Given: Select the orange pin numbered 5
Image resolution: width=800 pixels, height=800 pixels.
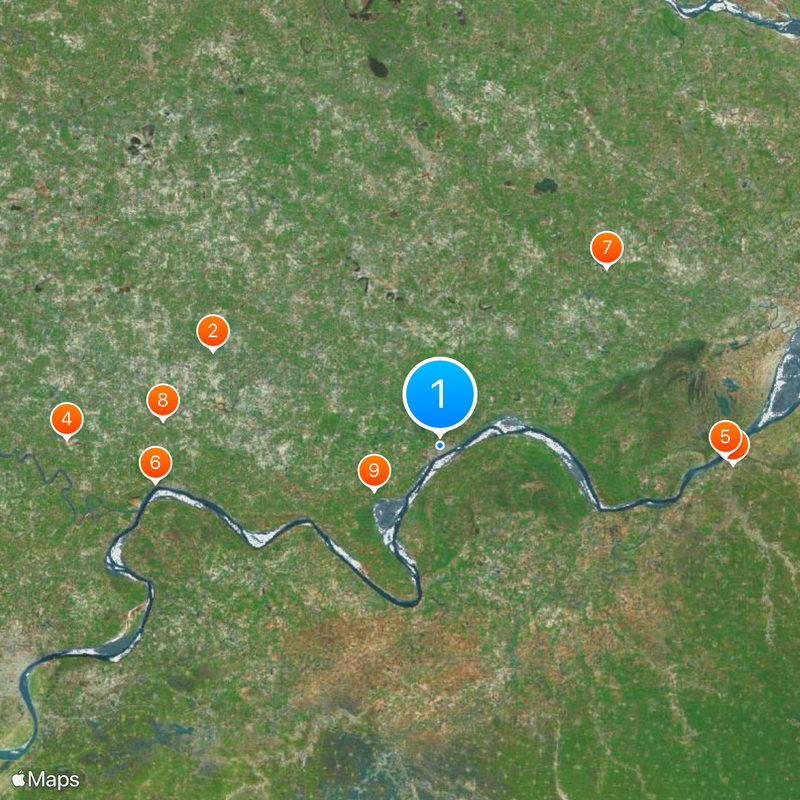Looking at the screenshot, I should pyautogui.click(x=724, y=437).
